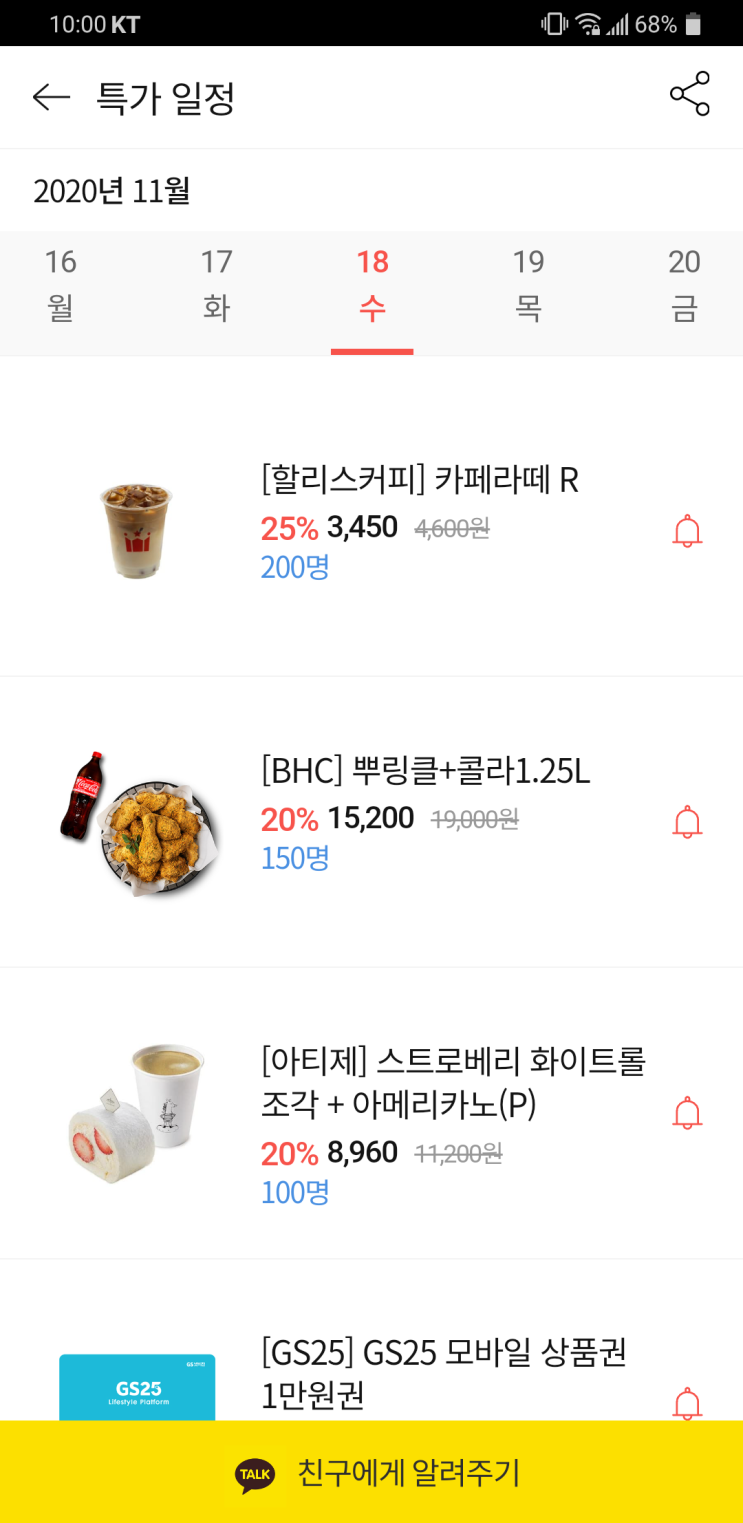The height and width of the screenshot is (1523, 743).
Task: Open the 20 금 date tab
Action: (x=684, y=285)
